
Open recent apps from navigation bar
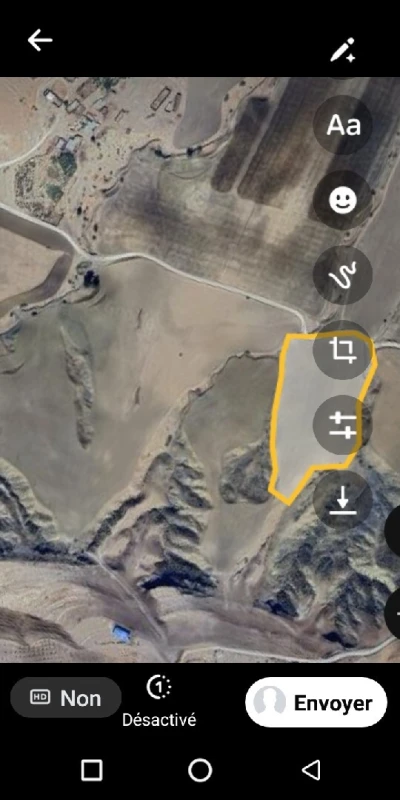(92, 770)
